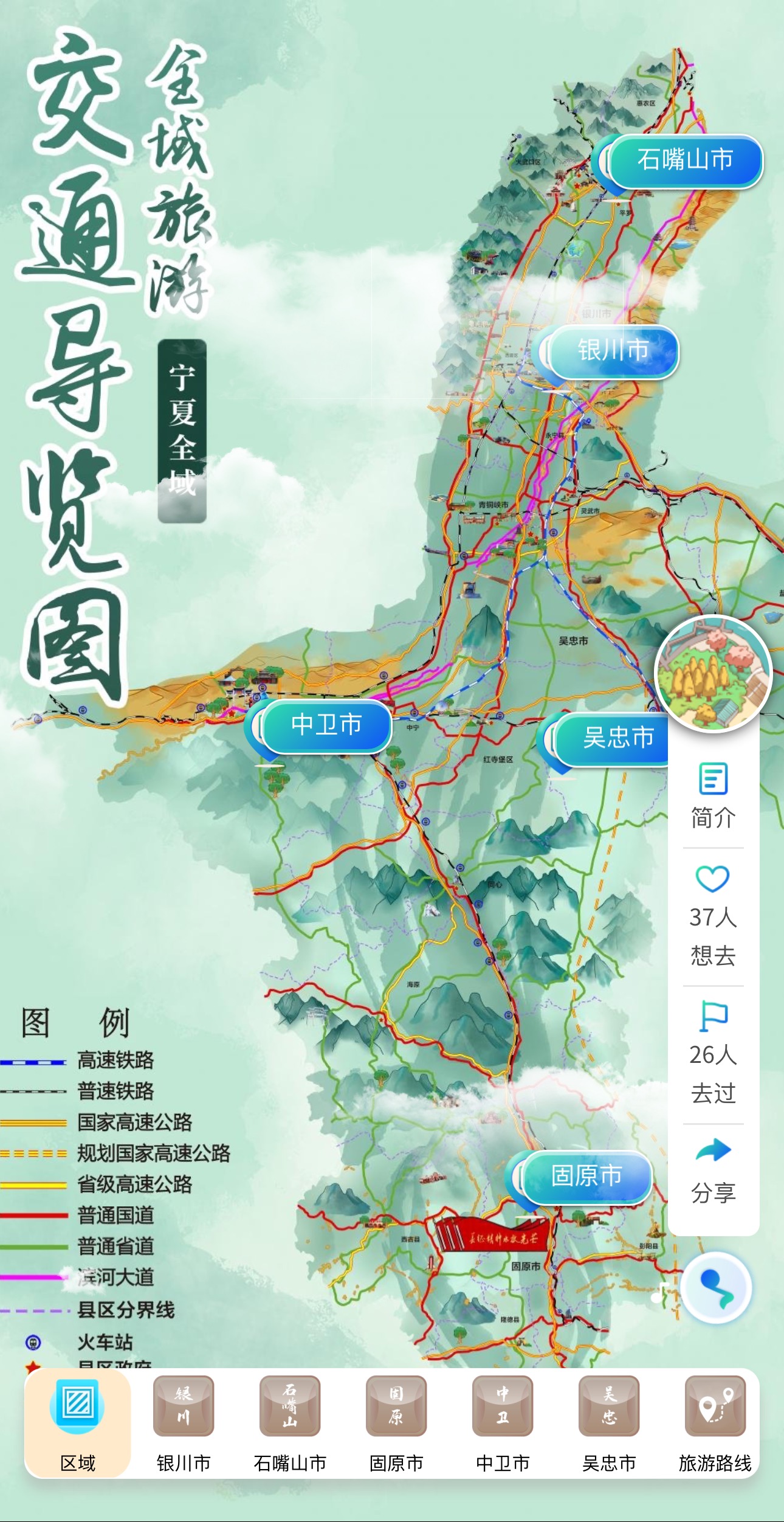Image resolution: width=784 pixels, height=1522 pixels.
Task: Tap the 银川市 map marker
Action: [x=613, y=351]
